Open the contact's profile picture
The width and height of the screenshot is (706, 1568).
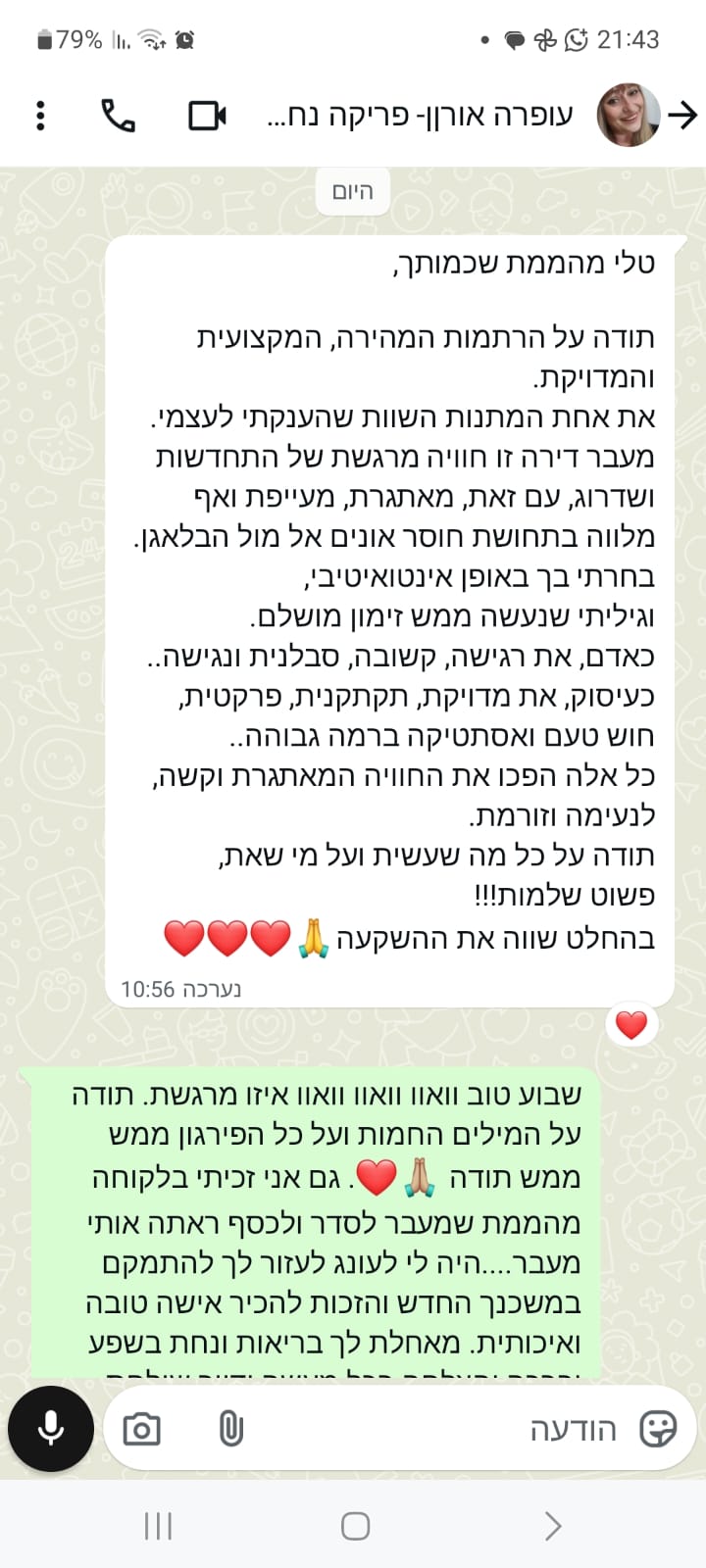point(628,116)
